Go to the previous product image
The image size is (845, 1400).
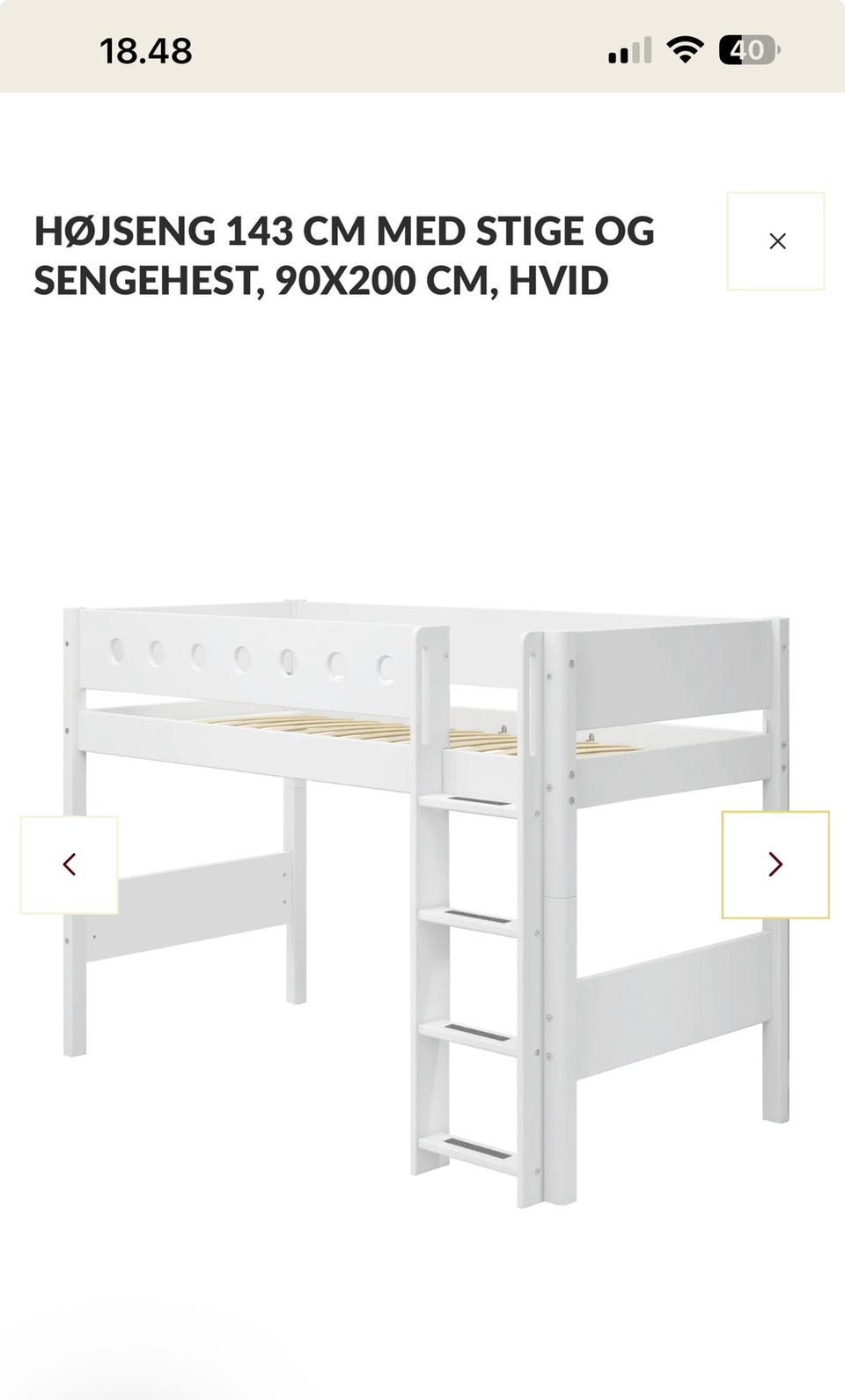pos(70,865)
